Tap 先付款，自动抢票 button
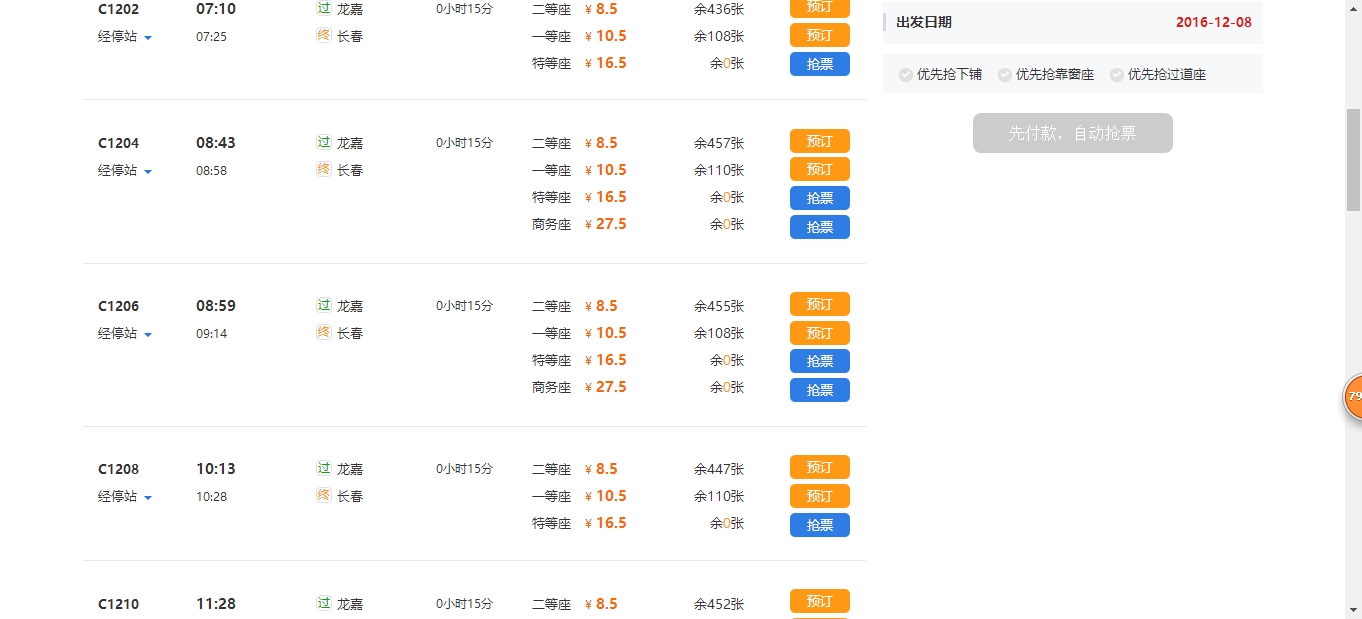 click(1072, 133)
